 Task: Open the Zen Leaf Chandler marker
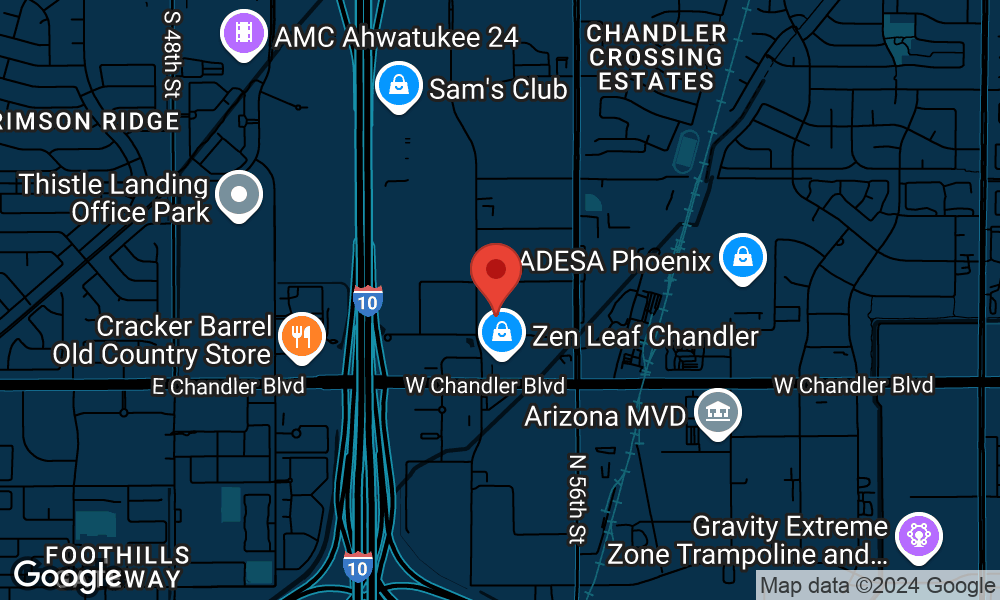click(503, 333)
